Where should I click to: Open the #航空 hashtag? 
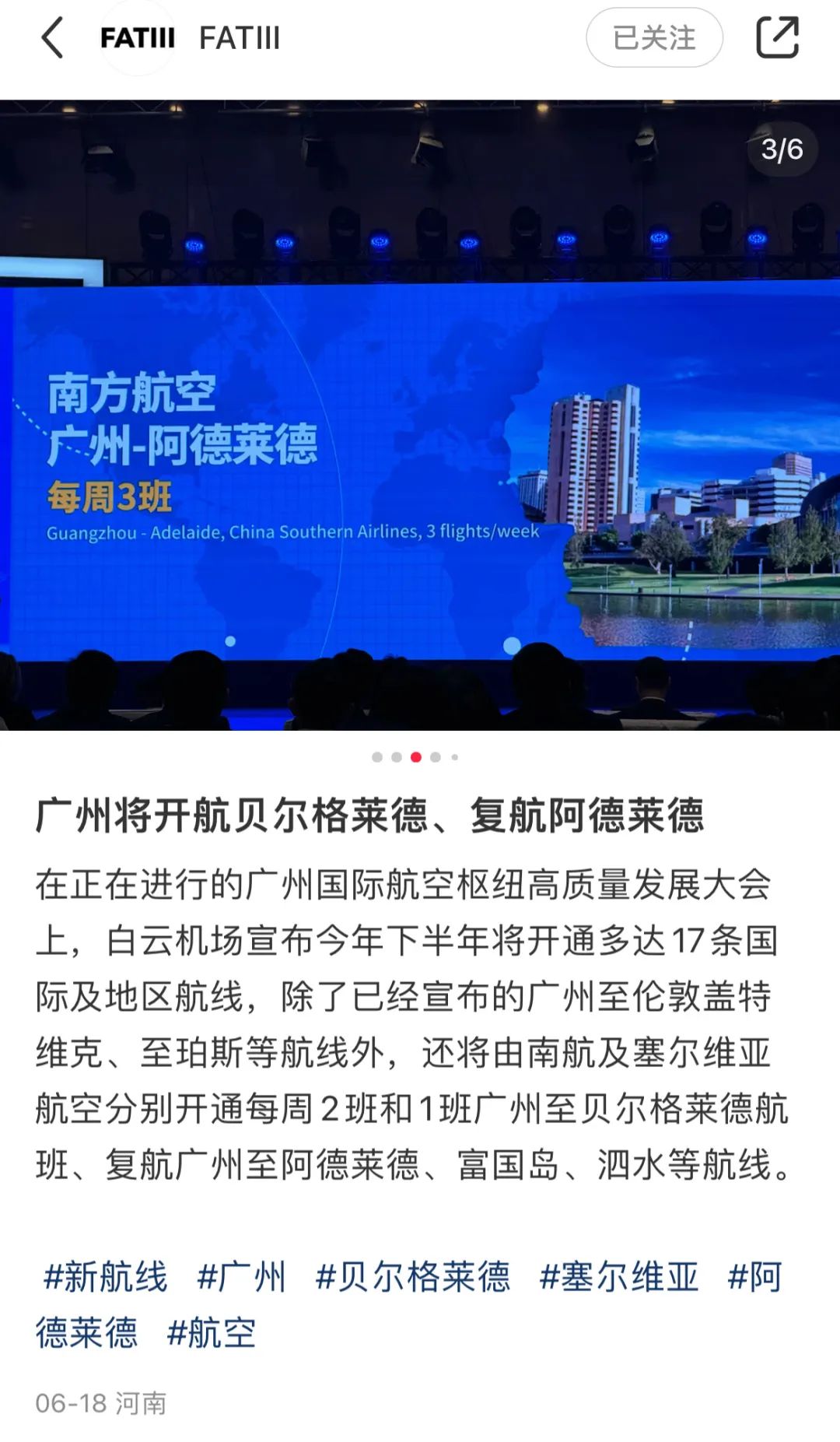coord(212,1333)
